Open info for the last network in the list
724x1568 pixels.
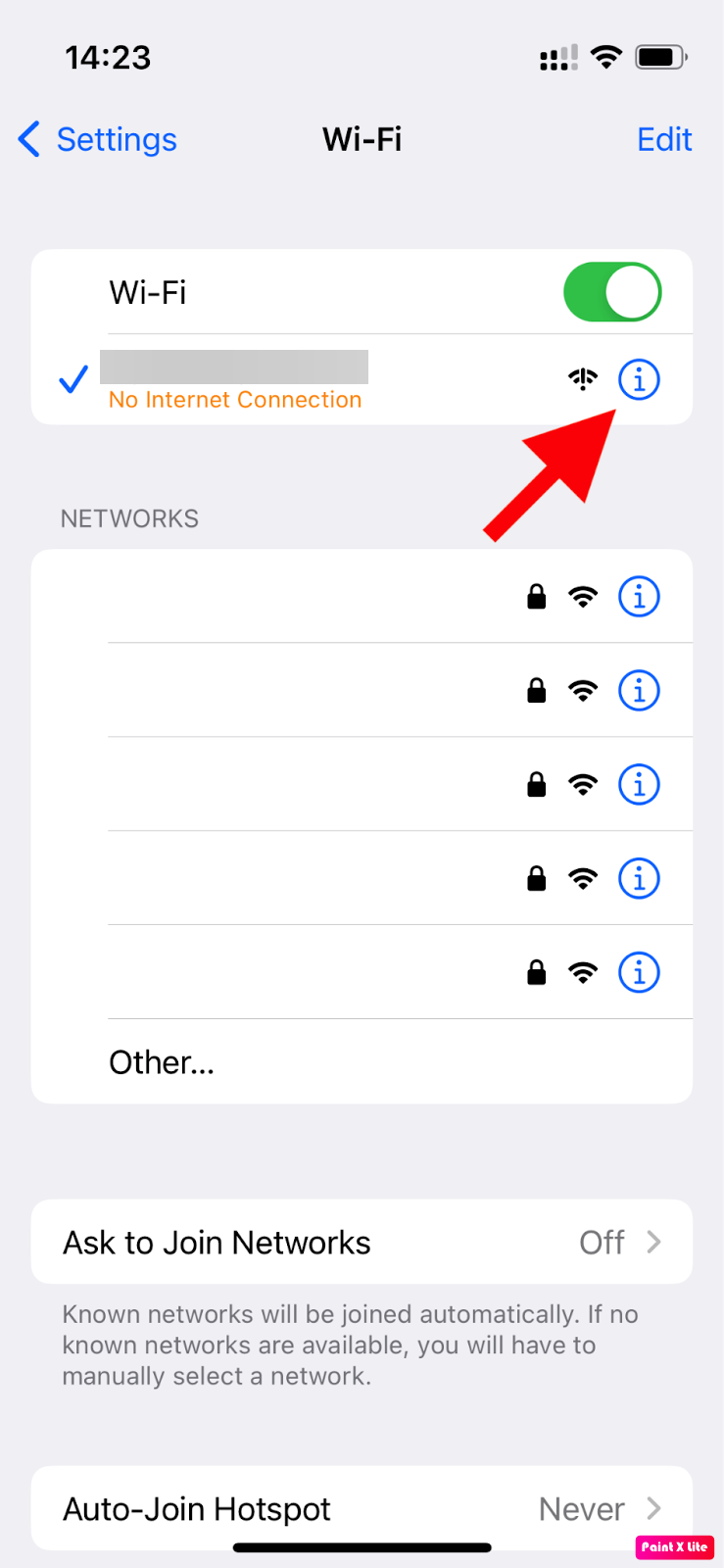[x=639, y=972]
